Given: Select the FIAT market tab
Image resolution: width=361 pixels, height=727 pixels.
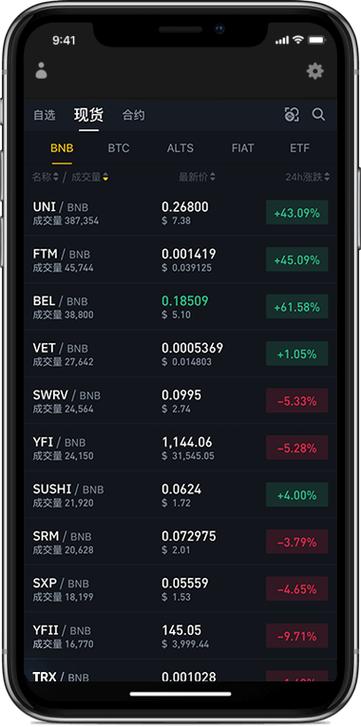Looking at the screenshot, I should [243, 148].
